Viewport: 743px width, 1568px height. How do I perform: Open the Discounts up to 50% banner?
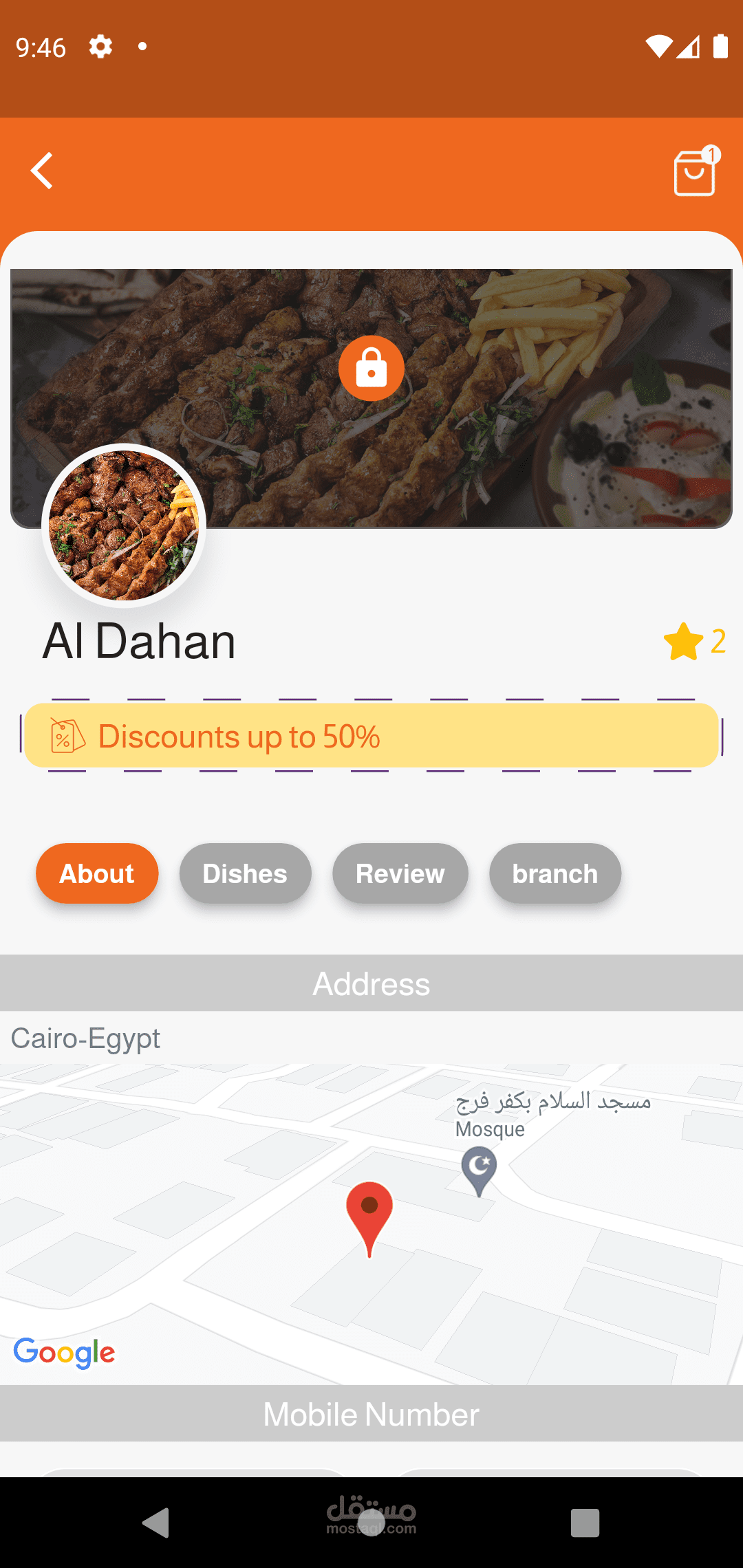tap(371, 735)
